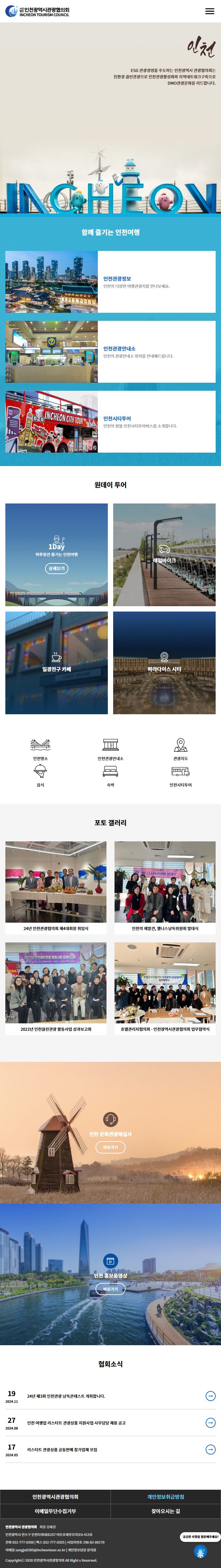Open the chatbot help mascot
Image resolution: width=221 pixels, height=1568 pixels.
200,1552
